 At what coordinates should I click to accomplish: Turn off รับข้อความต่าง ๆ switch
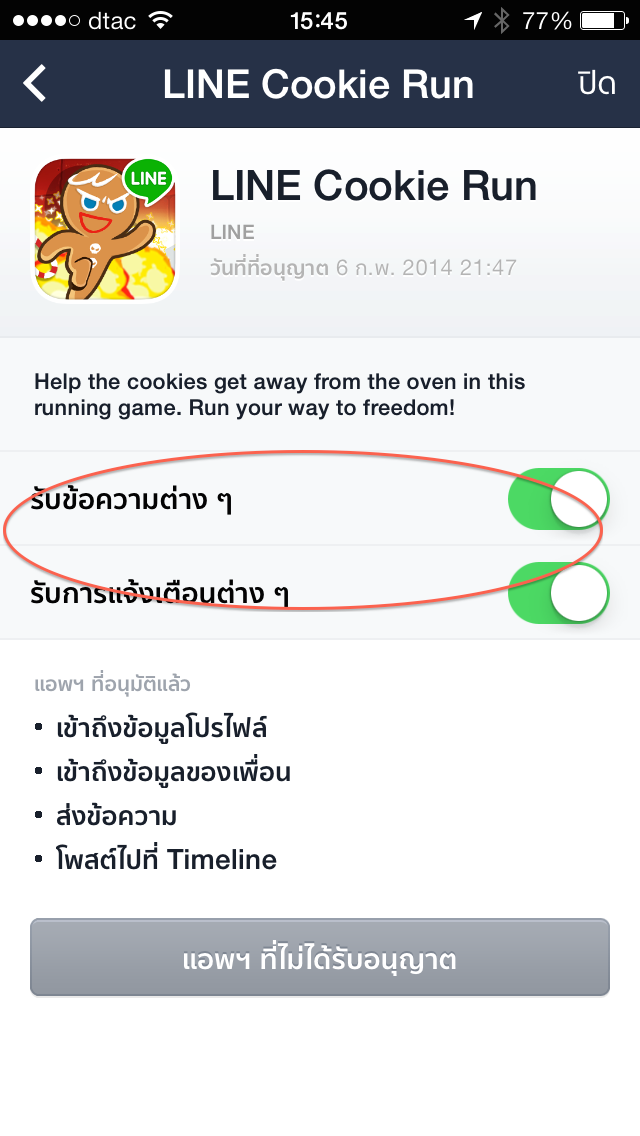click(x=558, y=498)
